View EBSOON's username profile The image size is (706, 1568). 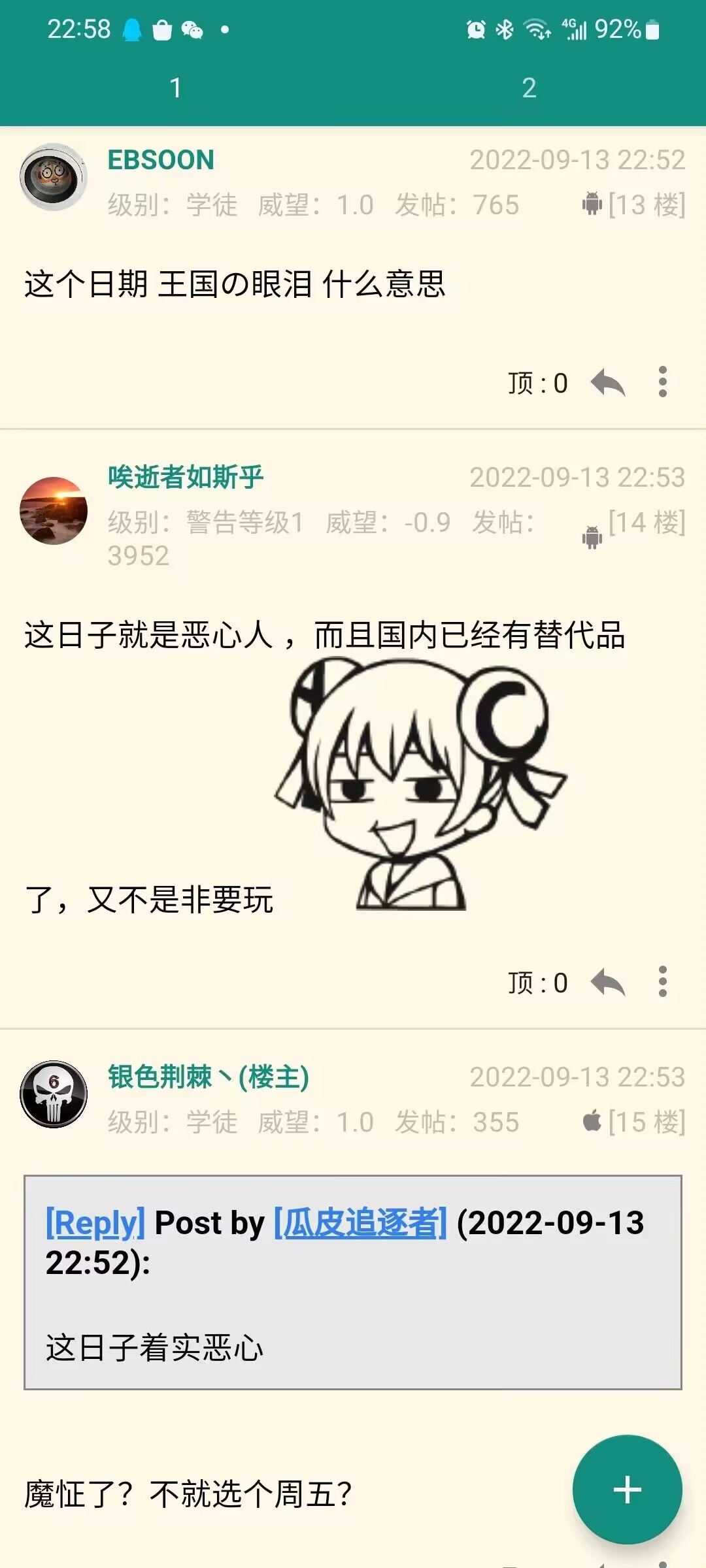pyautogui.click(x=161, y=160)
